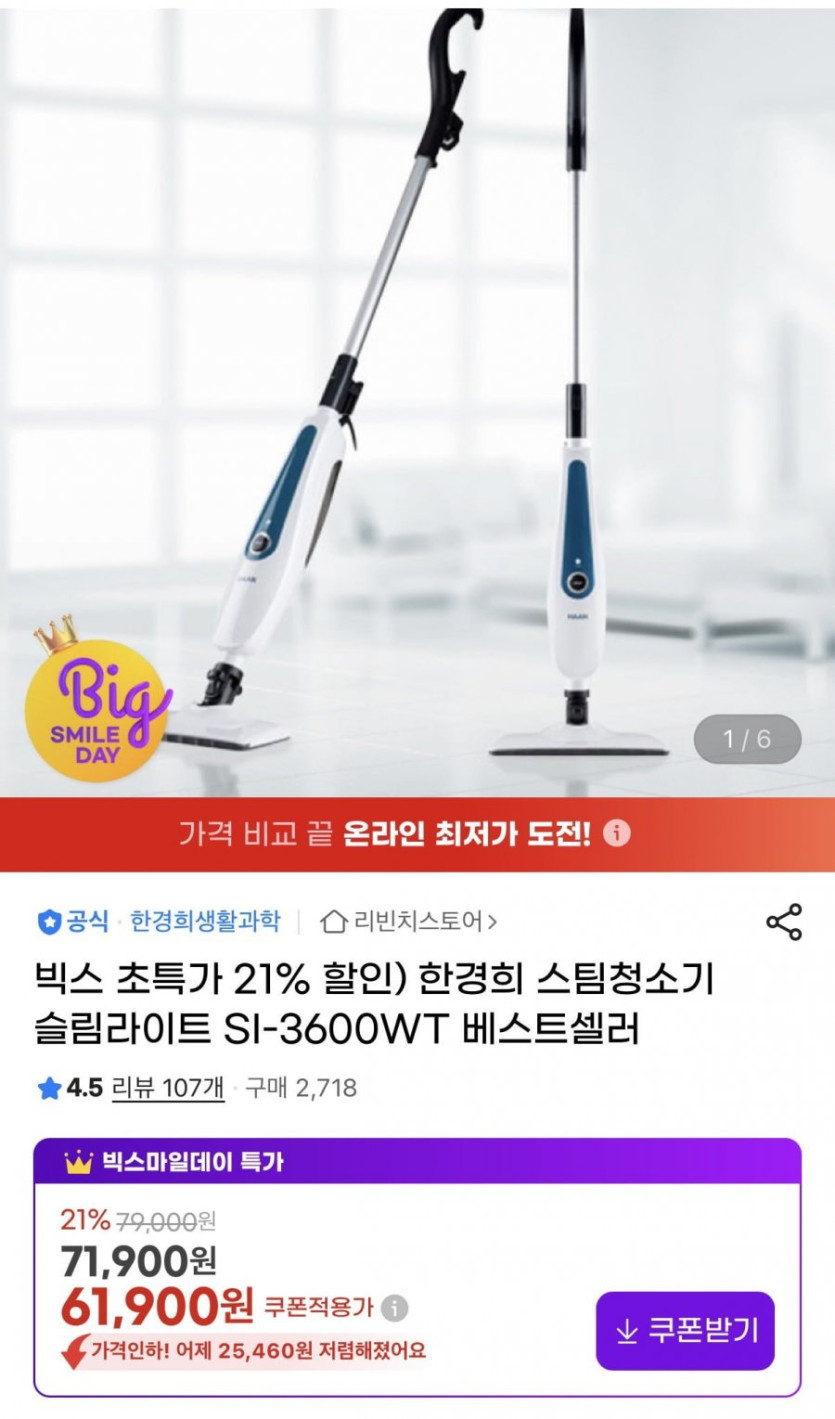
Task: Share this product
Action: point(783,921)
